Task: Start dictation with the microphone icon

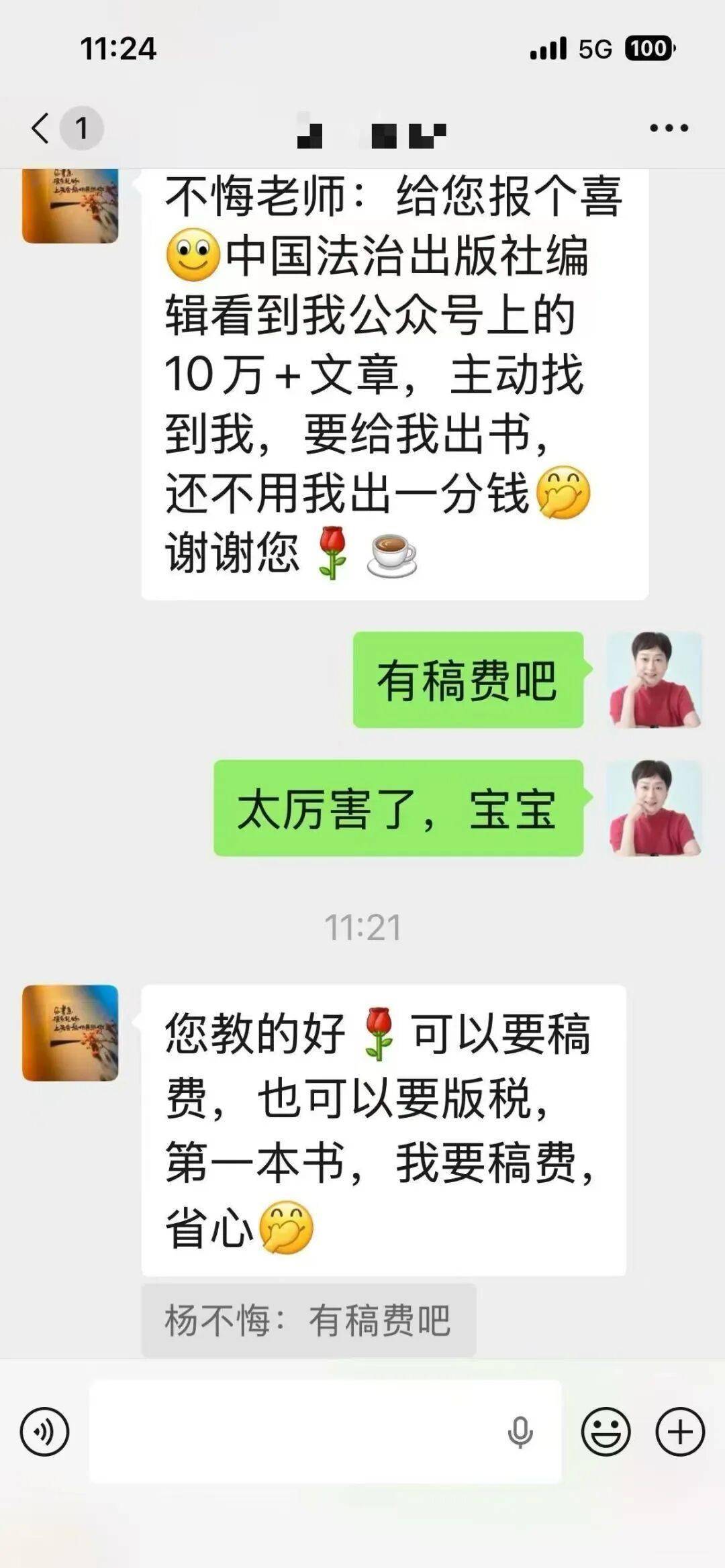Action: 520,1432
